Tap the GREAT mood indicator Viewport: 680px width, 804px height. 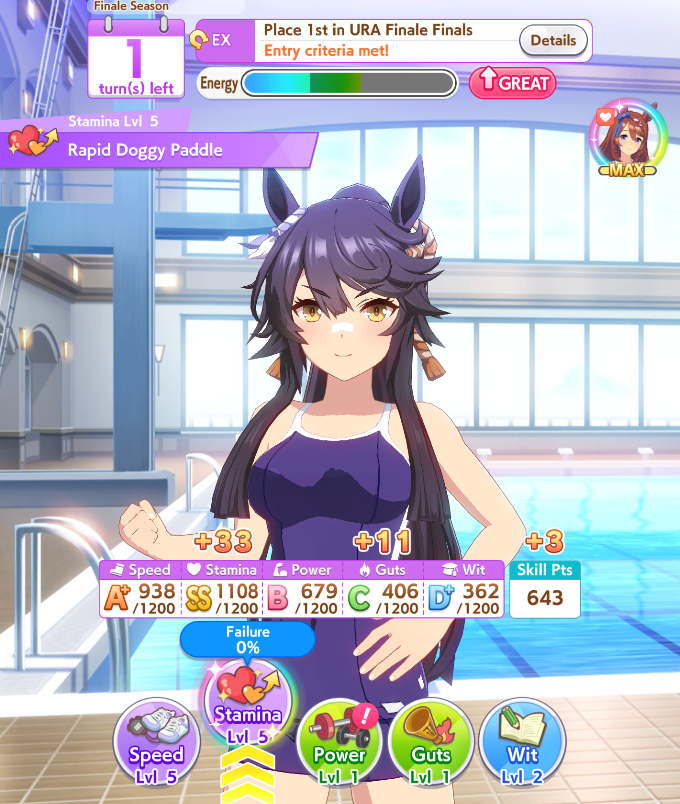pyautogui.click(x=512, y=83)
